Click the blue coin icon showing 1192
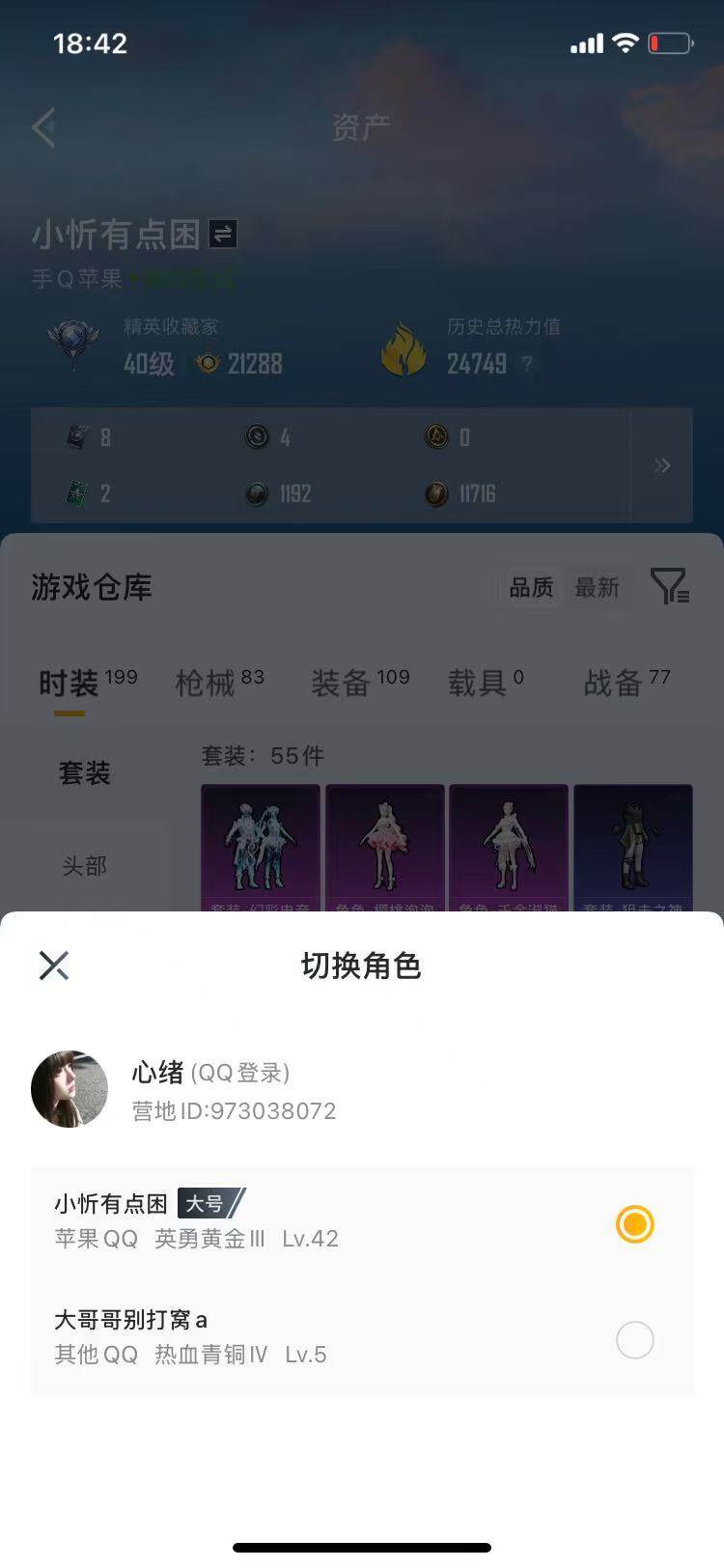 coord(257,494)
